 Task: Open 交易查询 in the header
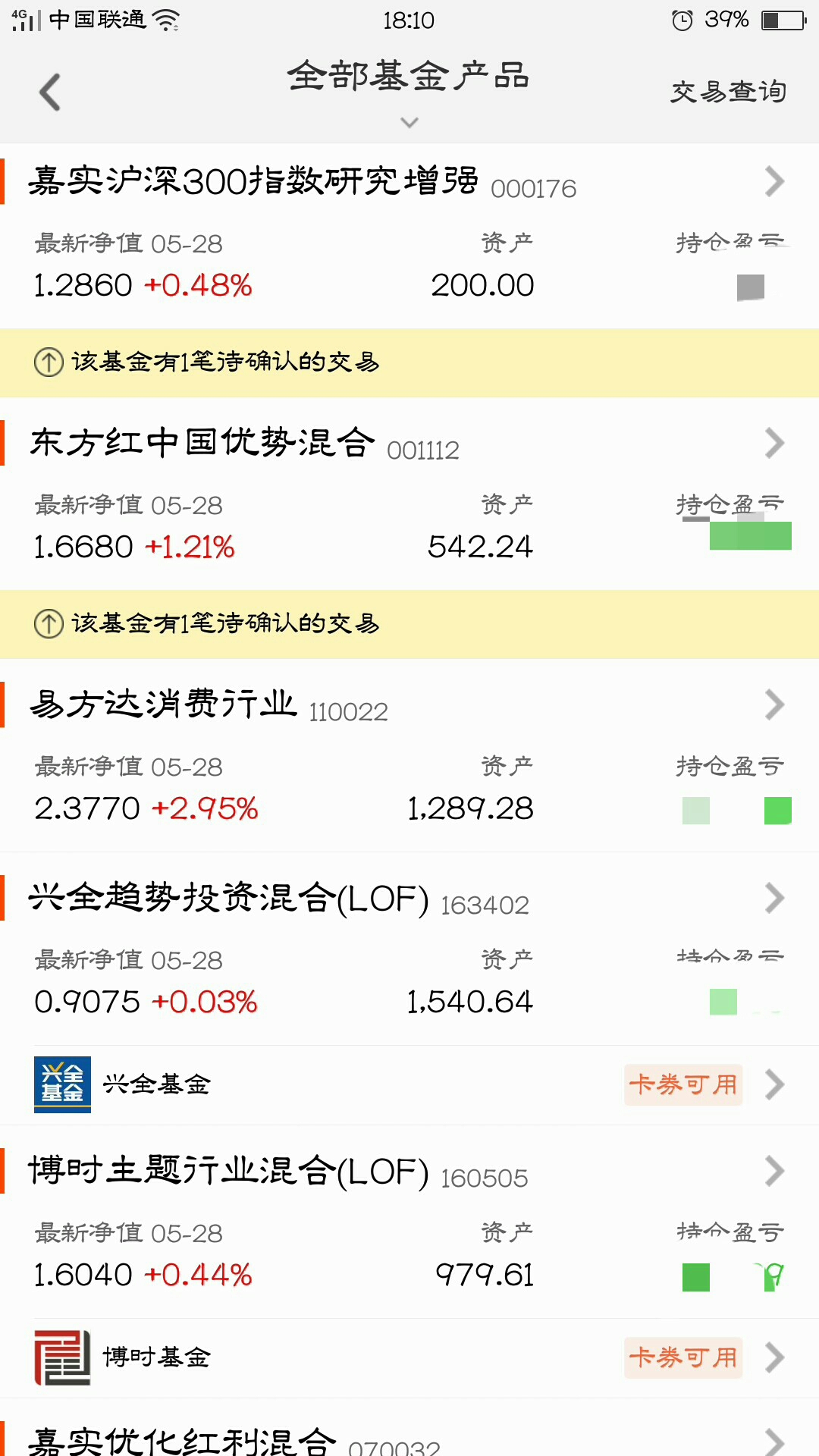pos(728,92)
